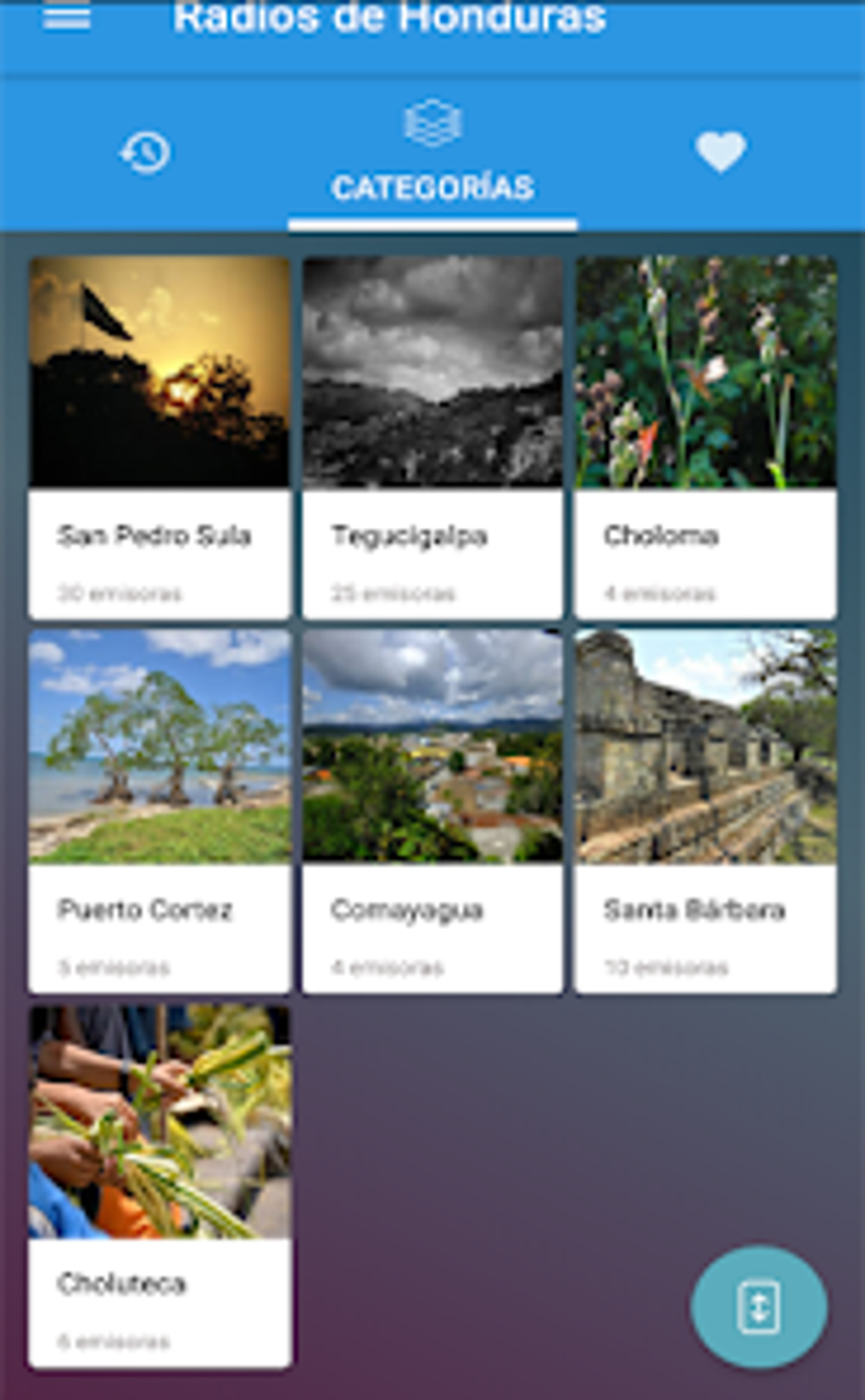Viewport: 865px width, 1400px height.
Task: Open the Comayagua category
Action: (432, 811)
